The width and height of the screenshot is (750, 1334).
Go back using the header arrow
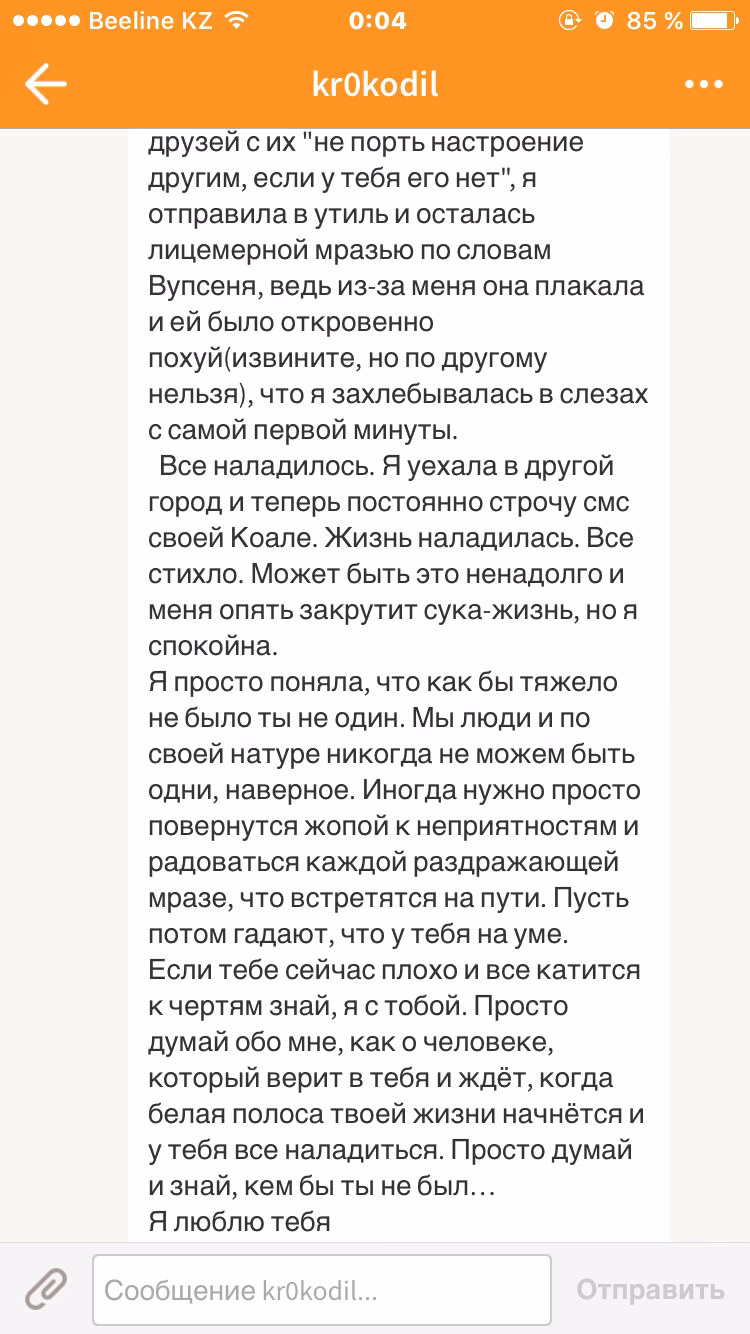[46, 84]
